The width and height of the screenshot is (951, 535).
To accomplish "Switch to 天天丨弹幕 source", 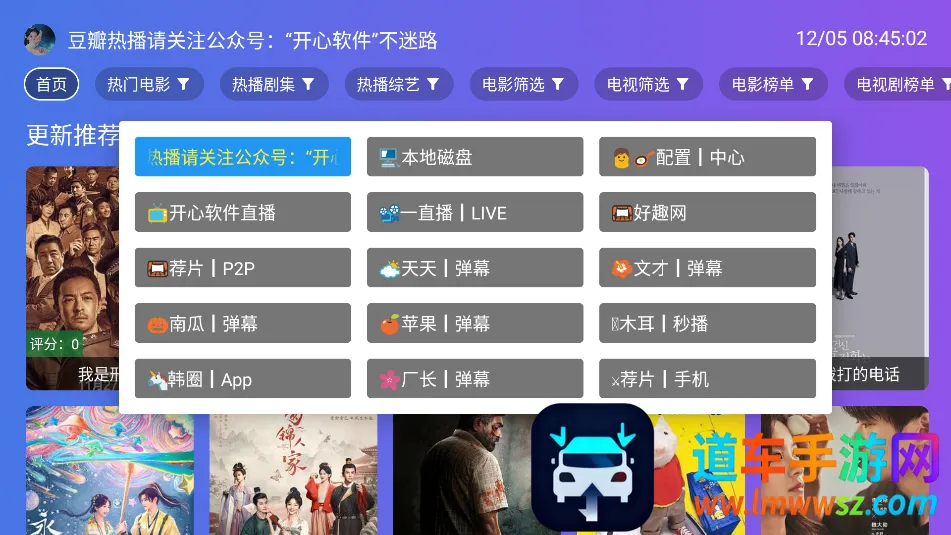I will (x=475, y=268).
